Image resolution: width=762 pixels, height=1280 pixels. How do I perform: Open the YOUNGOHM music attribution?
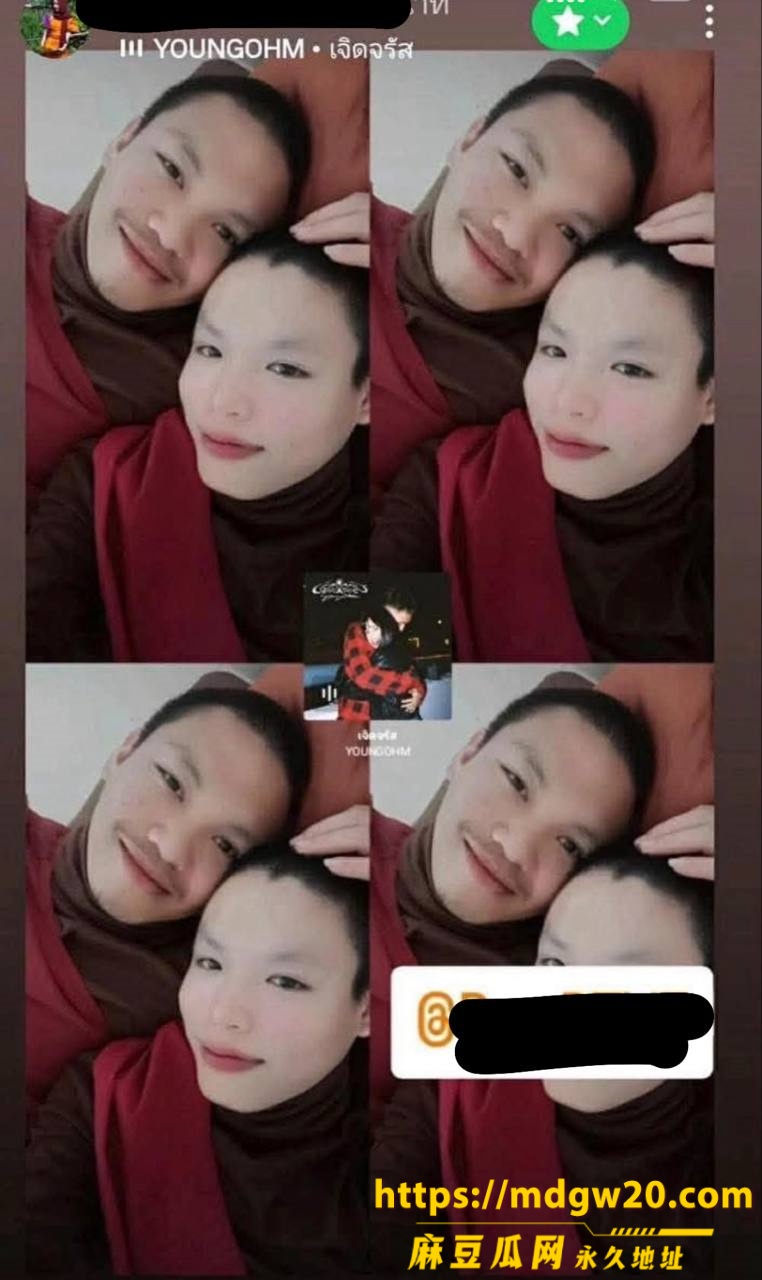[265, 50]
